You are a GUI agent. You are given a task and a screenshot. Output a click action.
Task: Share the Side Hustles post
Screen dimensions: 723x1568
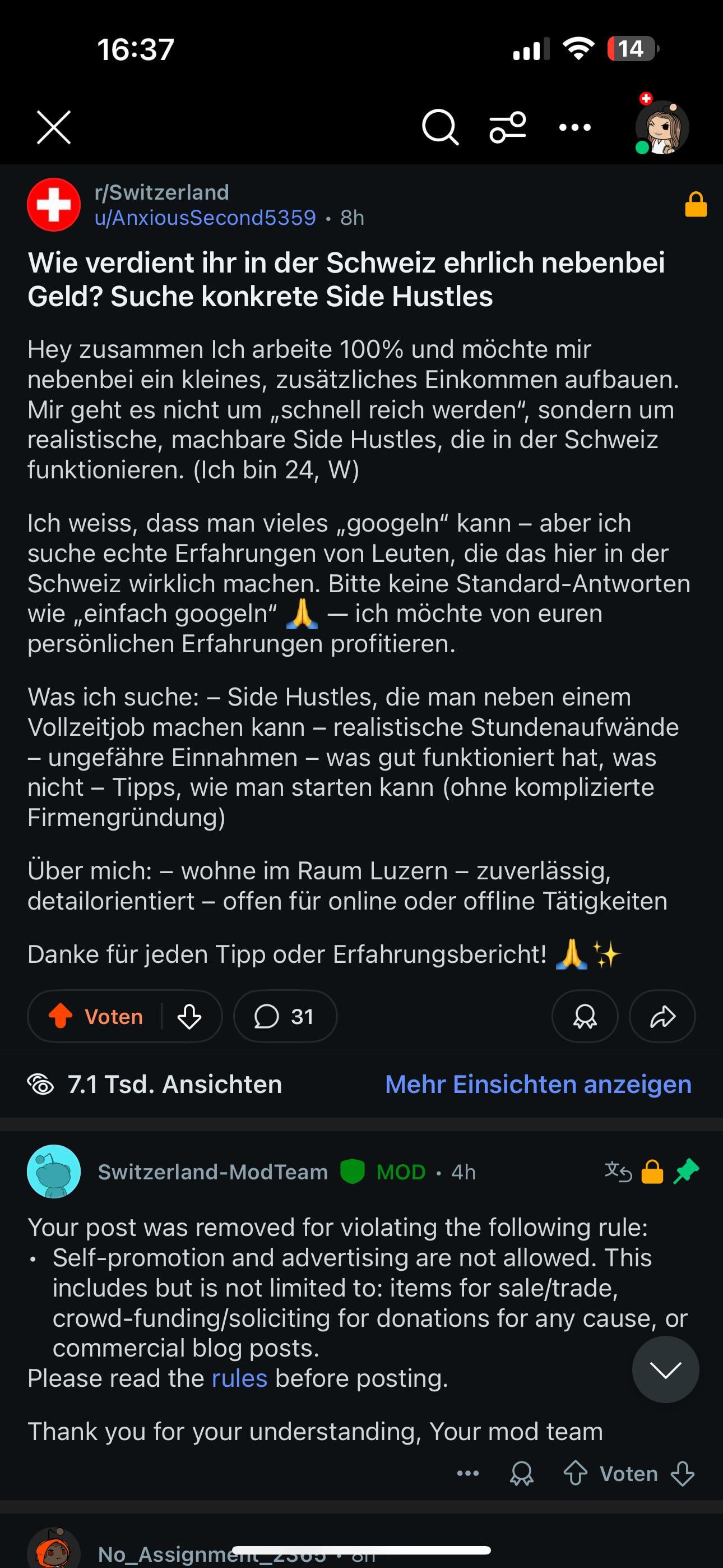coord(662,1016)
